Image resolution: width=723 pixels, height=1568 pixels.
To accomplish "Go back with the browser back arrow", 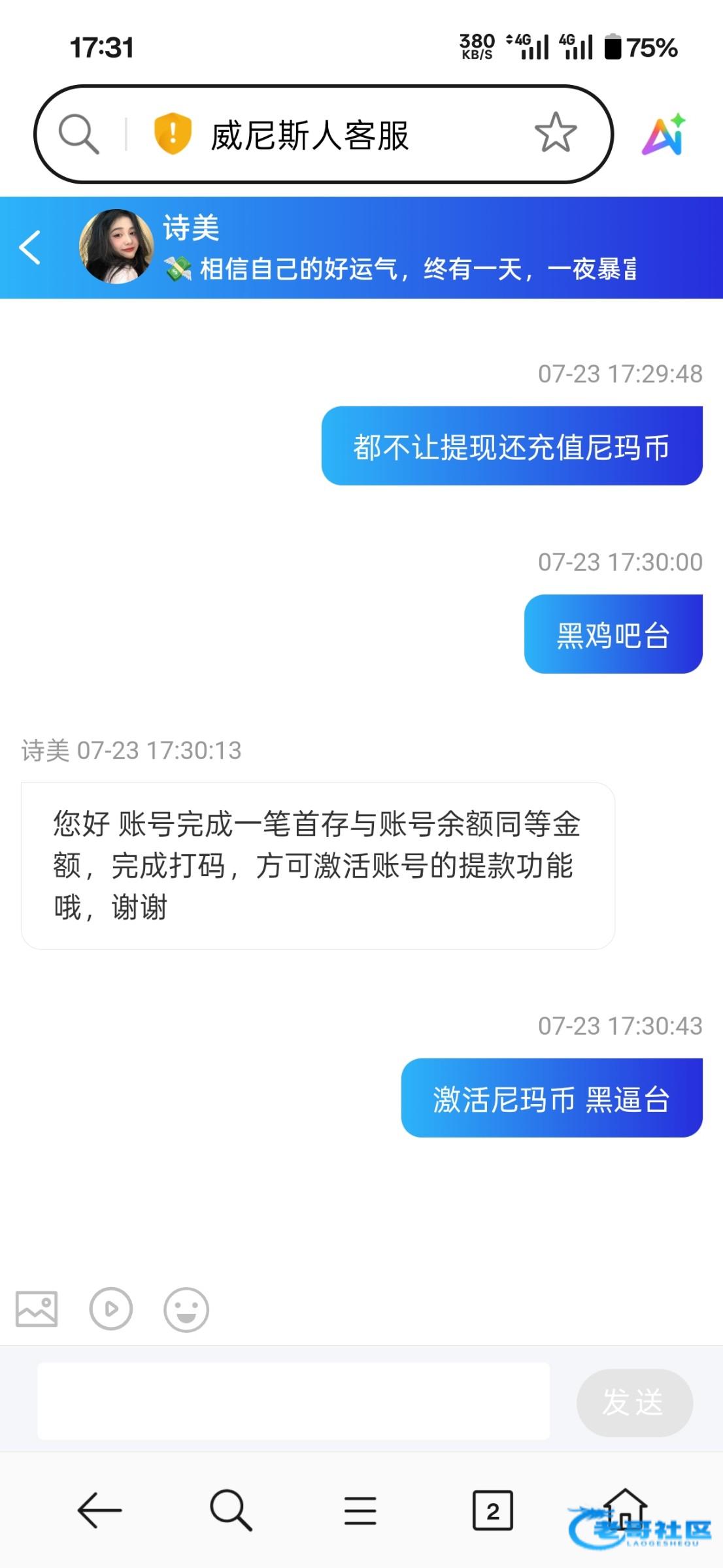I will [99, 1510].
